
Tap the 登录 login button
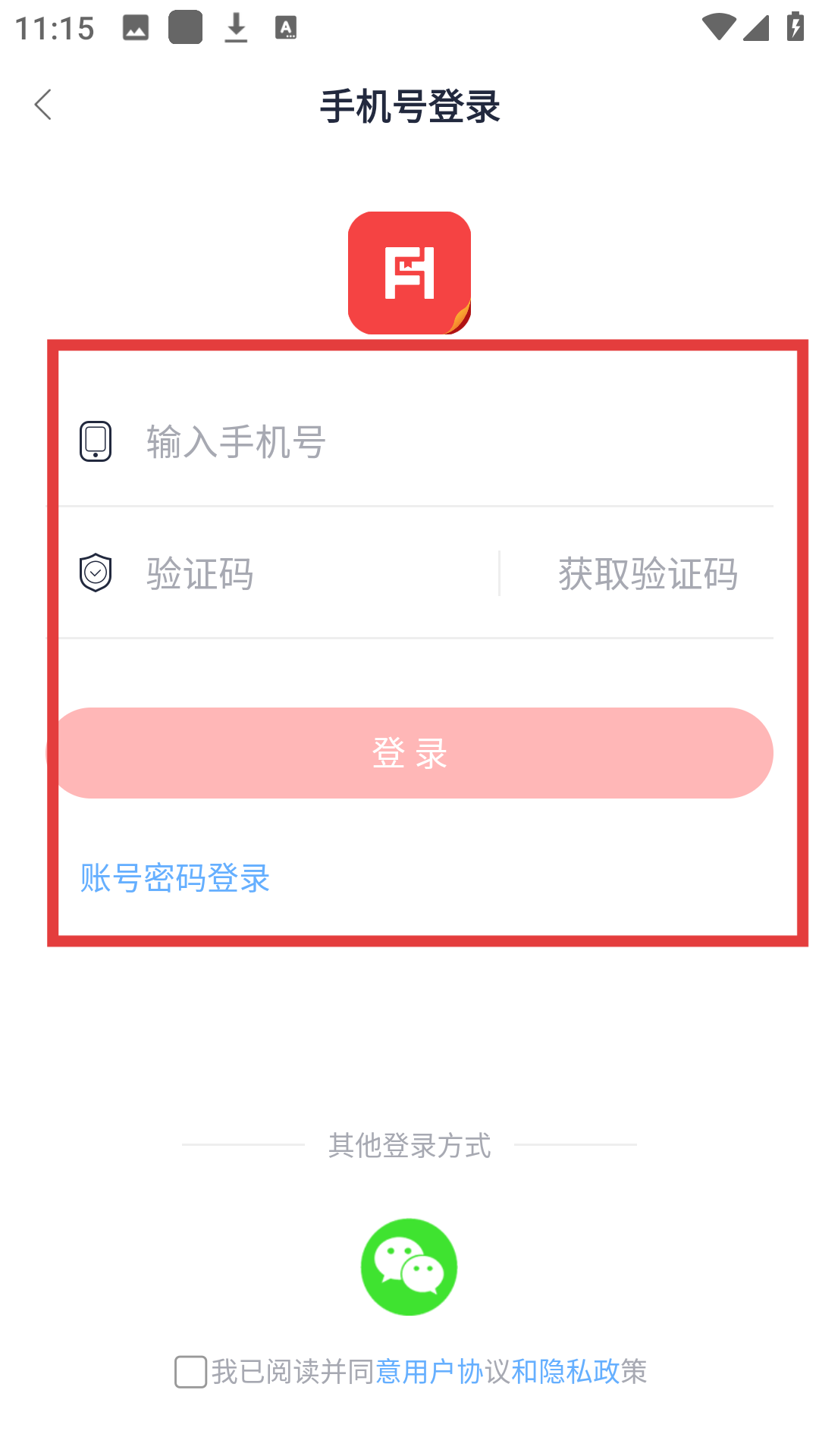[x=410, y=753]
